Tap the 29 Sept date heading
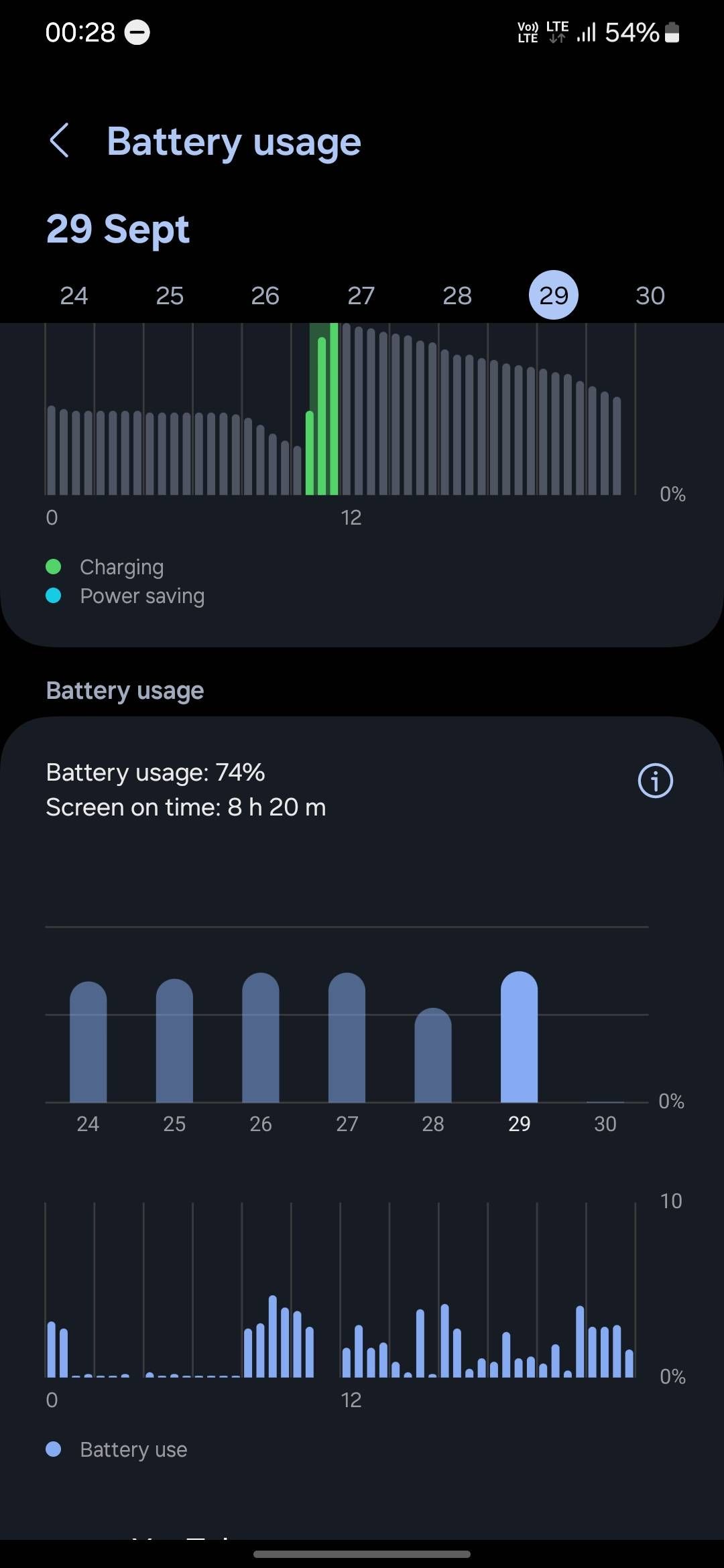Image resolution: width=724 pixels, height=1568 pixels. (x=117, y=229)
